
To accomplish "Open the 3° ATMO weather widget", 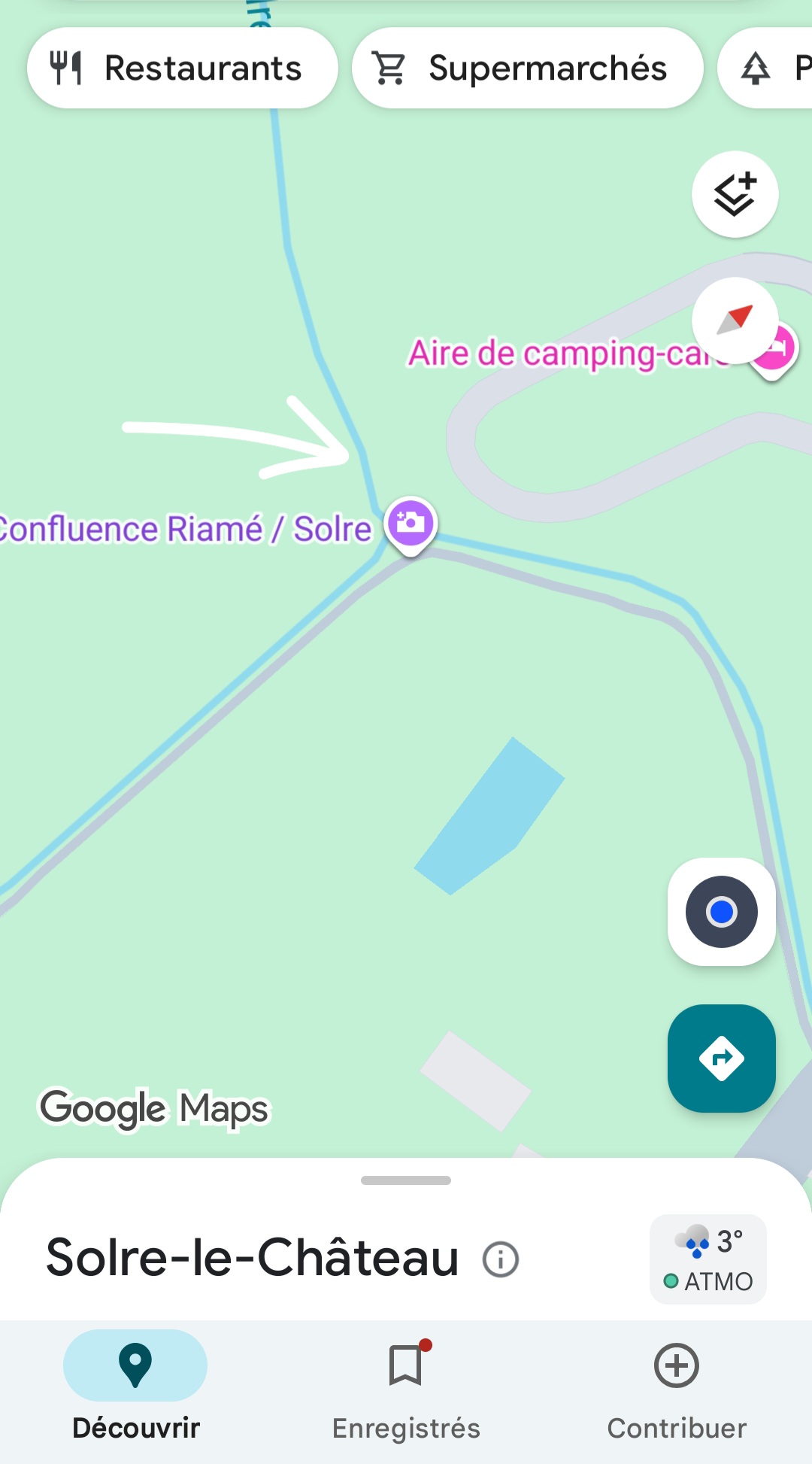I will [707, 1259].
